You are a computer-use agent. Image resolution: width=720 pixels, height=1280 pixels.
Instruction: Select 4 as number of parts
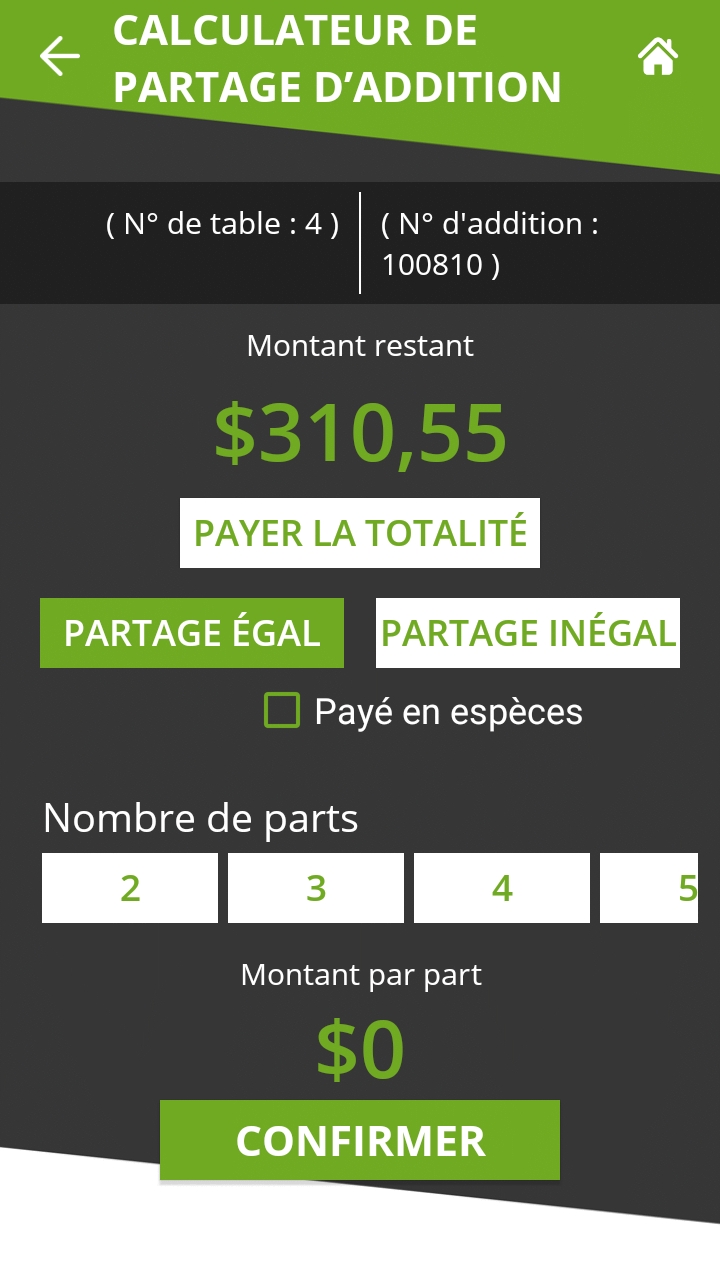click(x=502, y=888)
